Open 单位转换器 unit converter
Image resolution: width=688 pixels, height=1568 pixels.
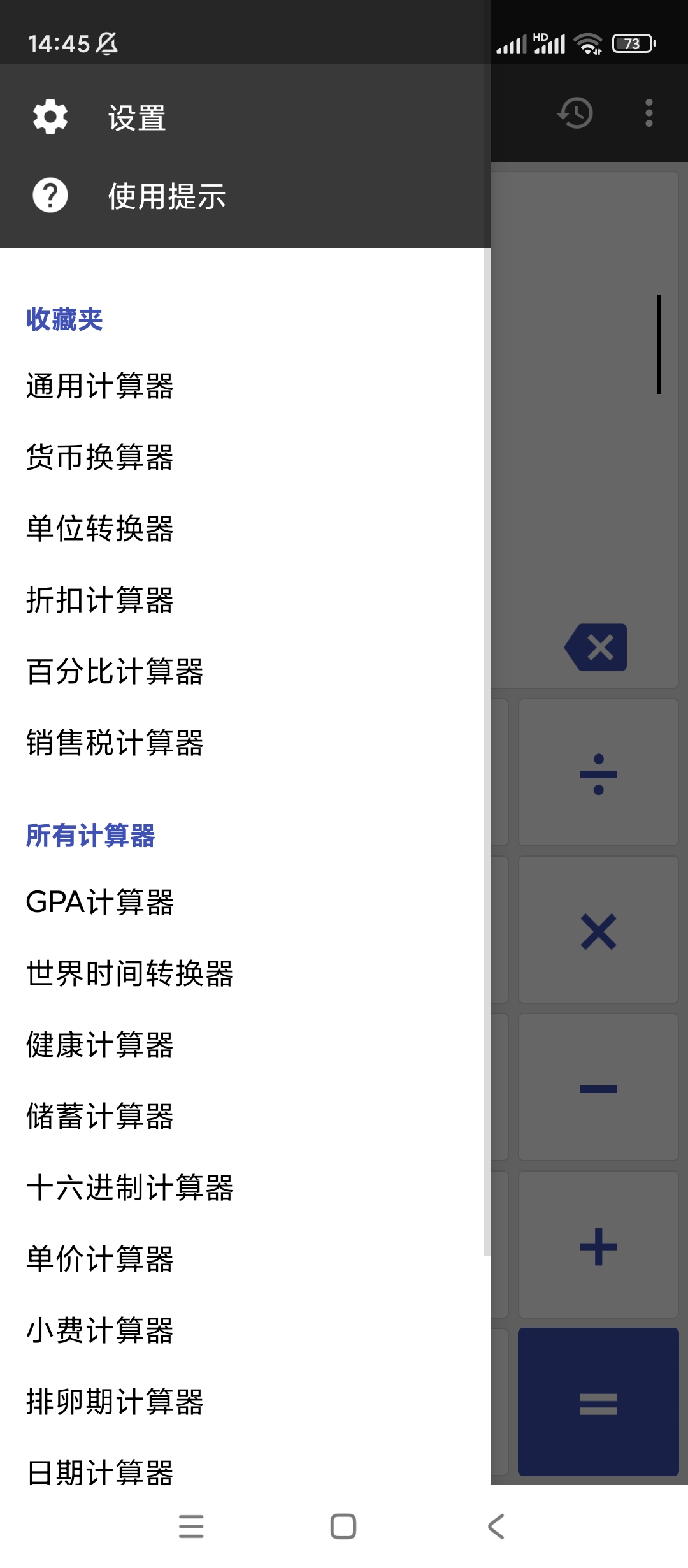click(x=100, y=529)
